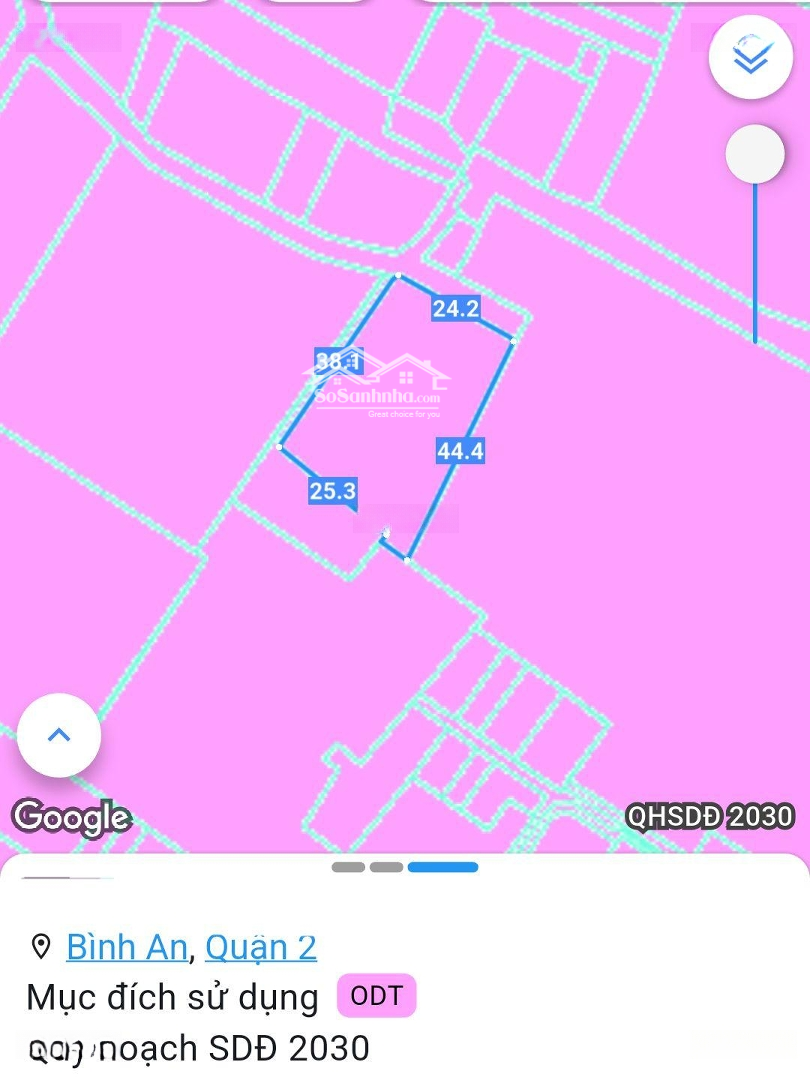This screenshot has height=1080, width=810.
Task: Click the right-side vertex near 24.2 edge
Action: (x=511, y=341)
